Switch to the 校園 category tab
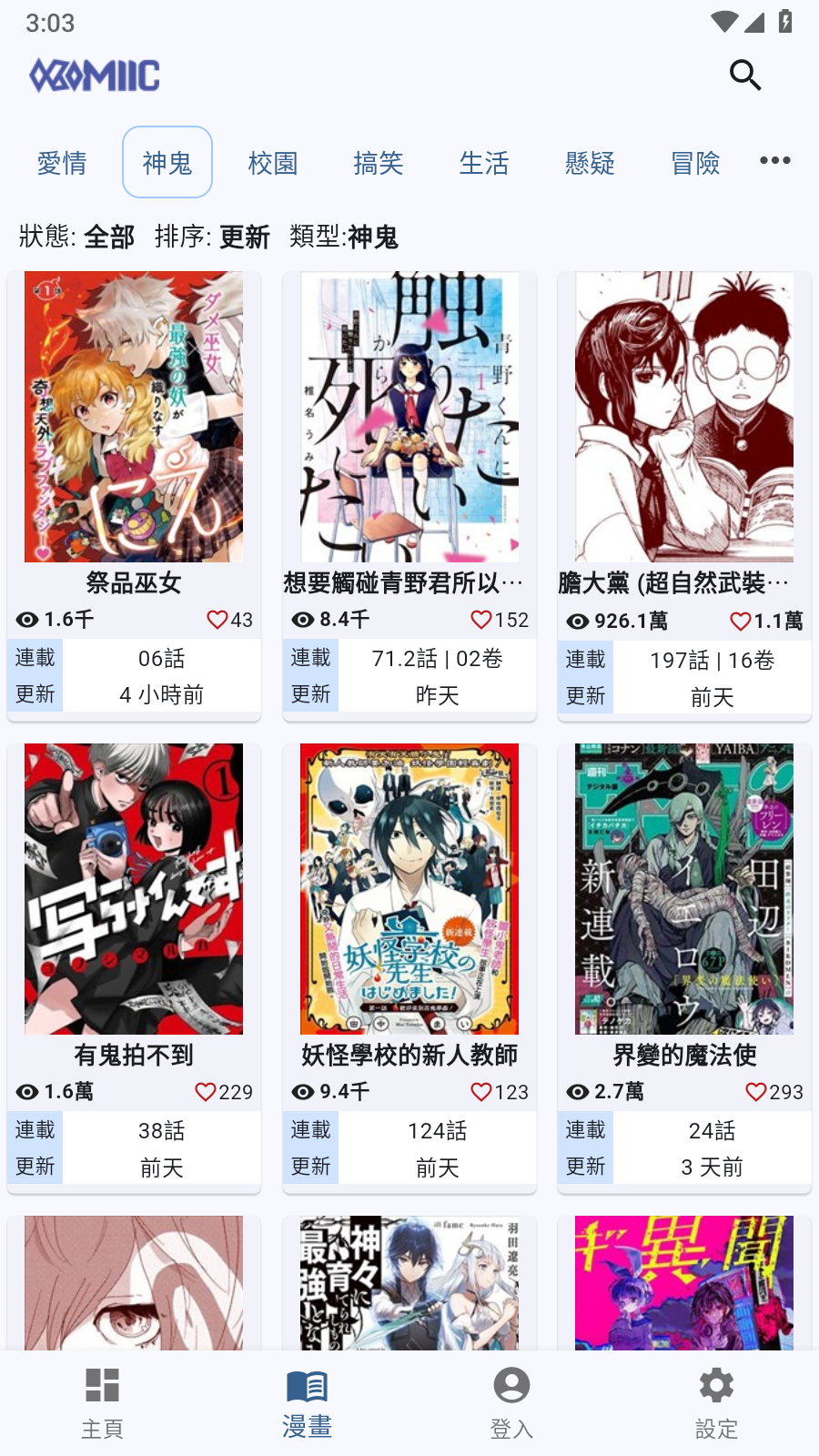 [x=272, y=161]
